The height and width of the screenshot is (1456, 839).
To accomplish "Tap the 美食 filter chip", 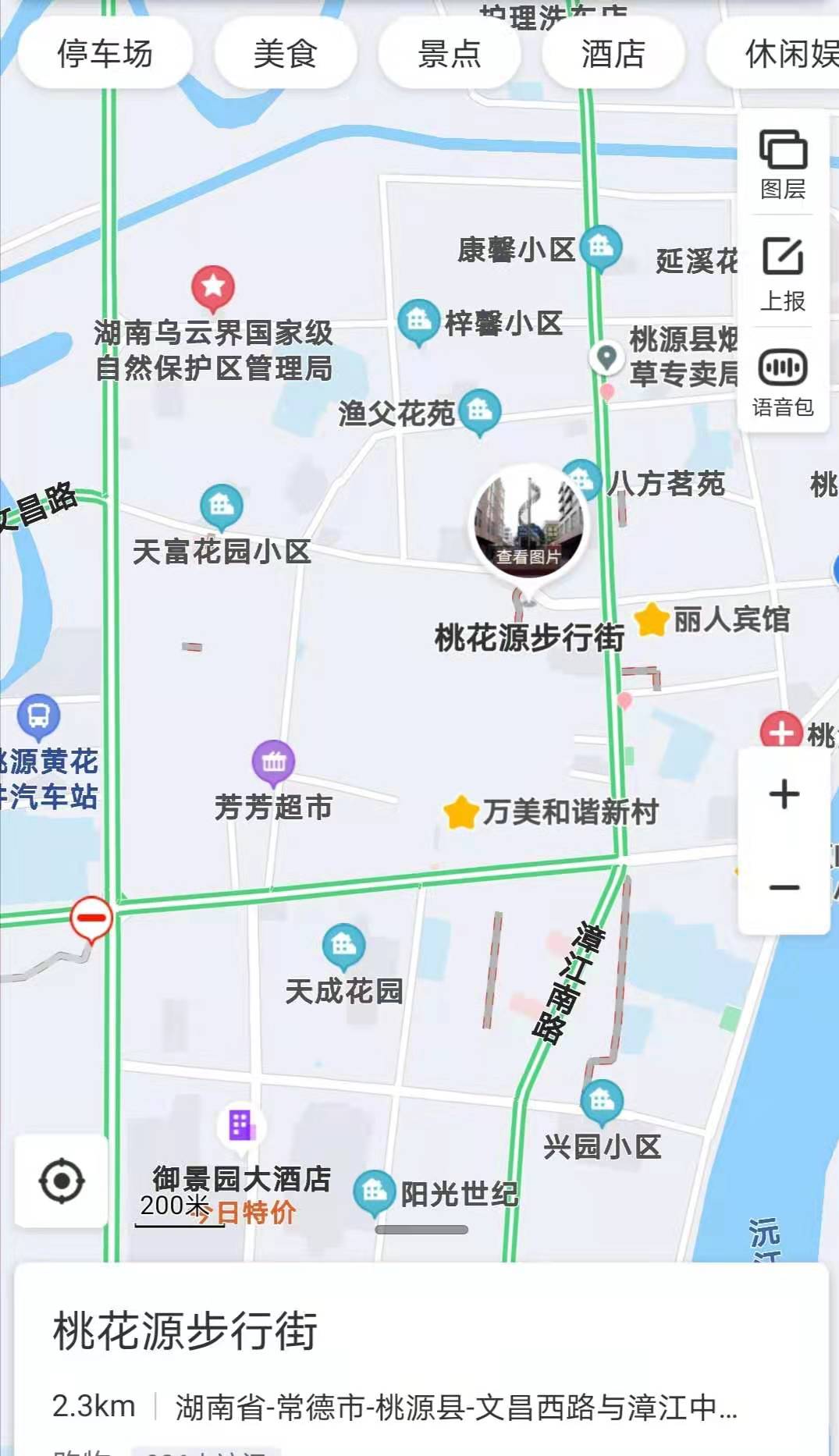I will tap(285, 54).
